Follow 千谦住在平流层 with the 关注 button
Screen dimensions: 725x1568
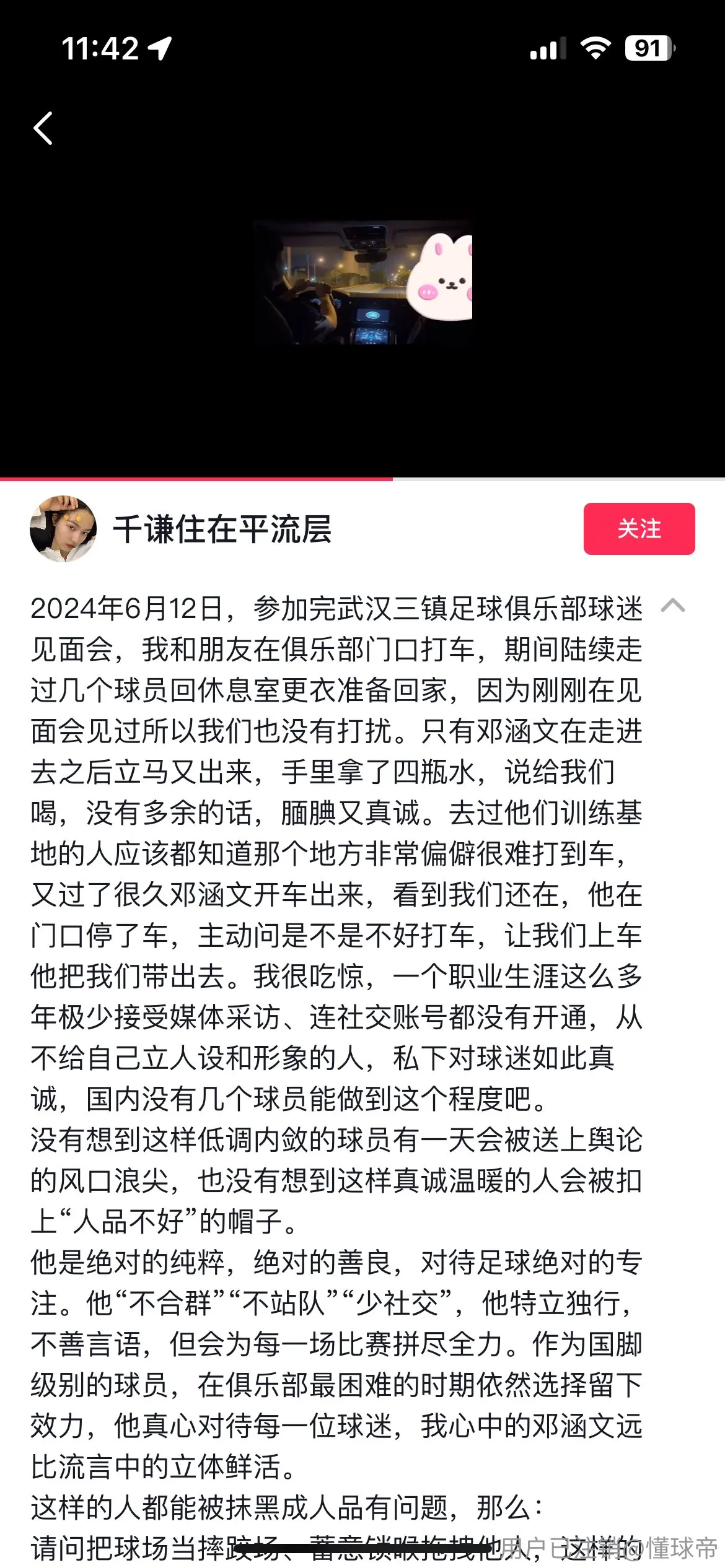639,529
